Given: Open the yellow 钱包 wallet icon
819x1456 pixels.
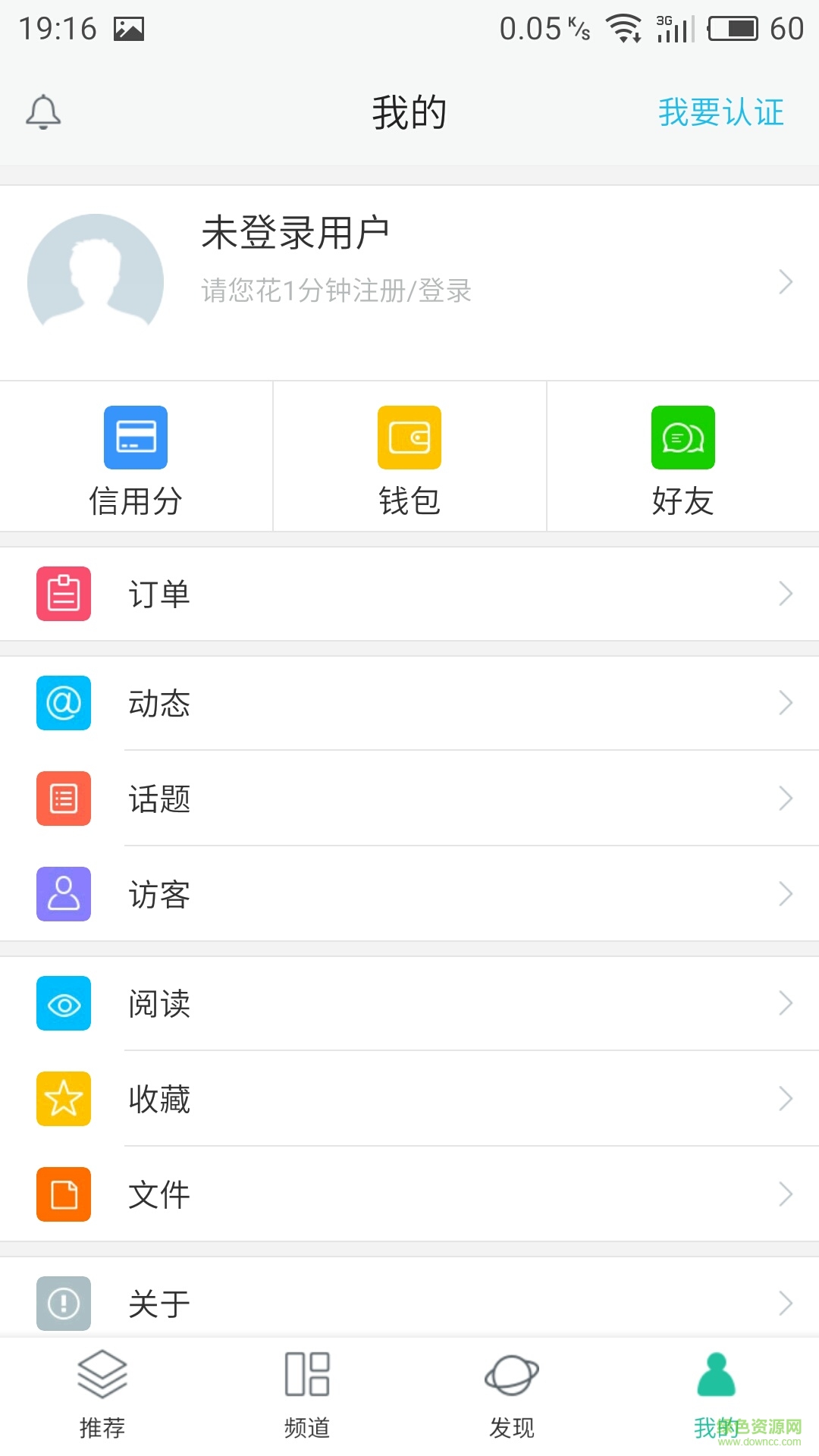Looking at the screenshot, I should click(409, 438).
